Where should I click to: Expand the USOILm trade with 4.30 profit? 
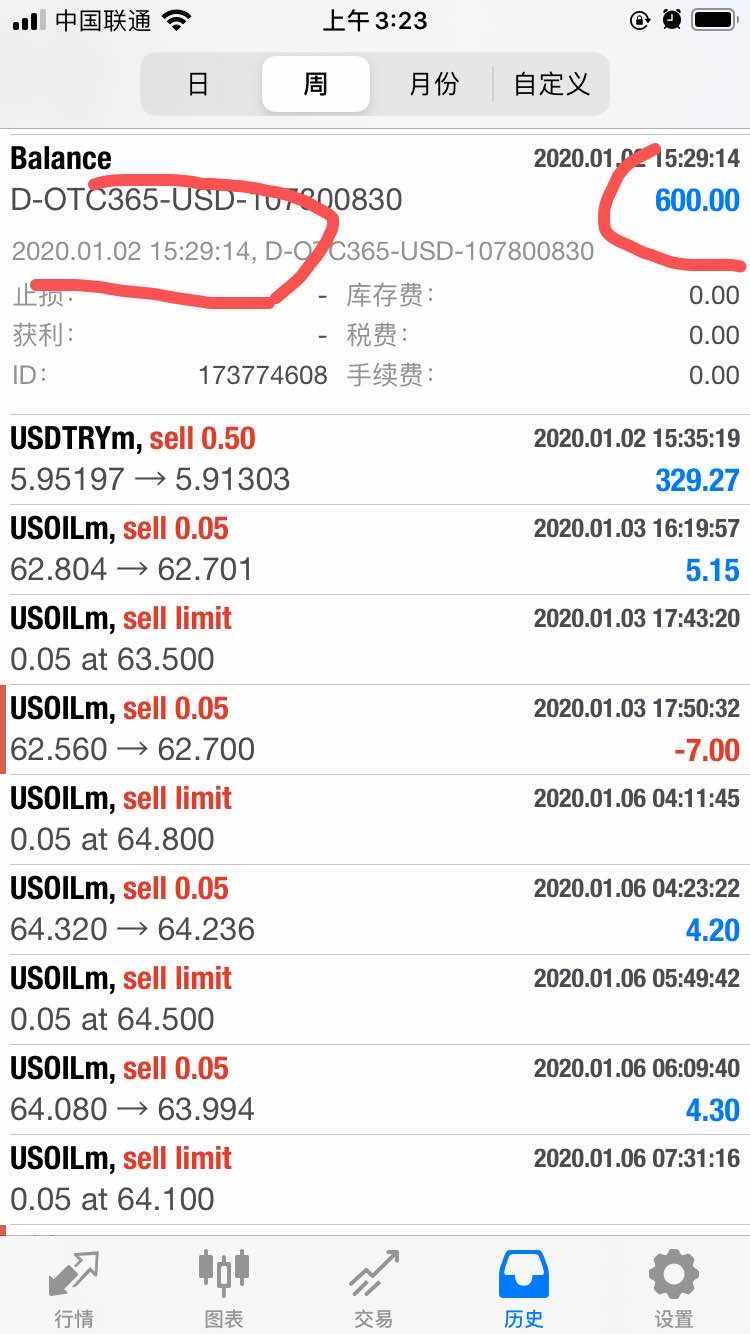click(375, 1090)
